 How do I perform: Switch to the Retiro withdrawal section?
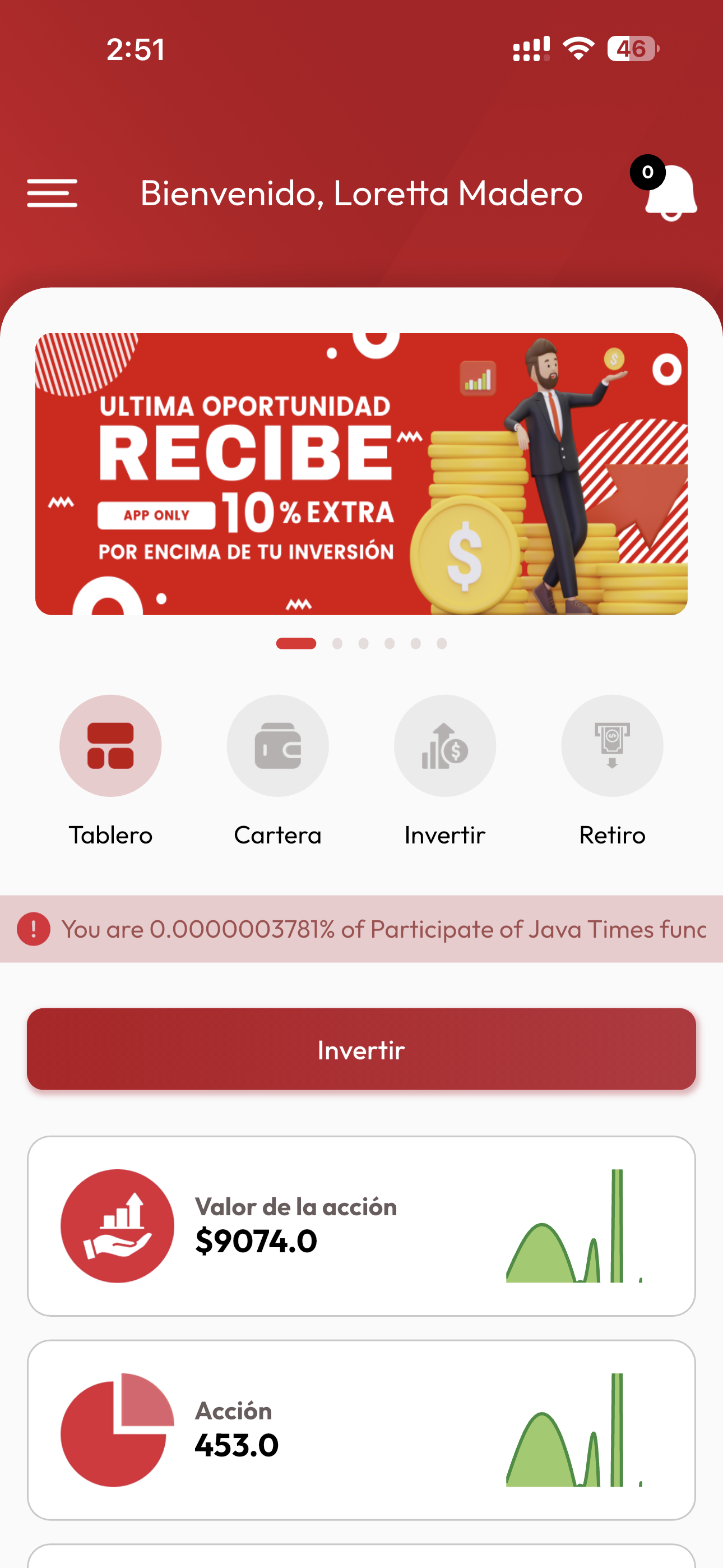pos(611,746)
